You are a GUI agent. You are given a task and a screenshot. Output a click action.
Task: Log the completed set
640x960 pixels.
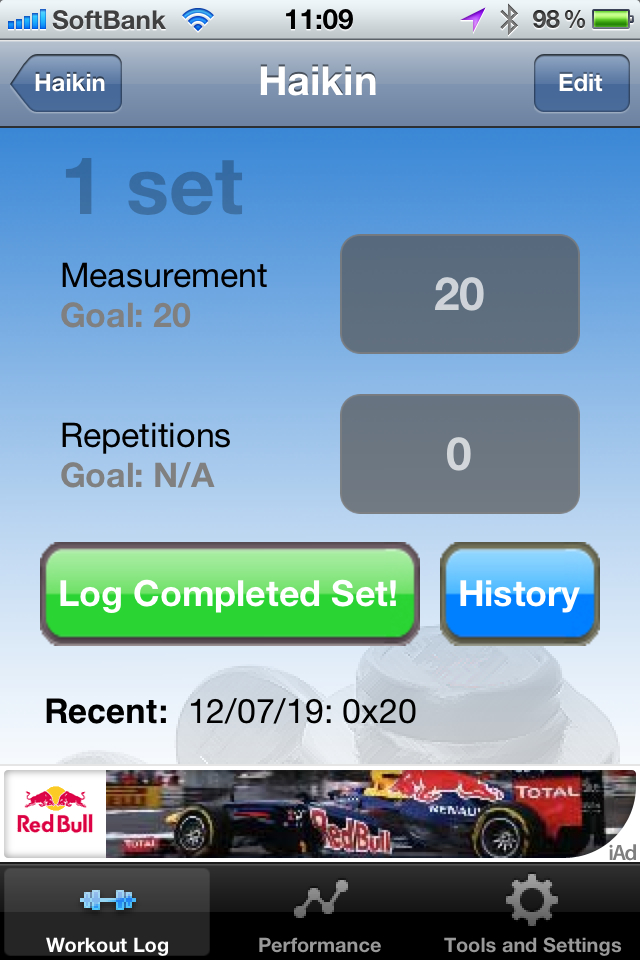point(229,594)
